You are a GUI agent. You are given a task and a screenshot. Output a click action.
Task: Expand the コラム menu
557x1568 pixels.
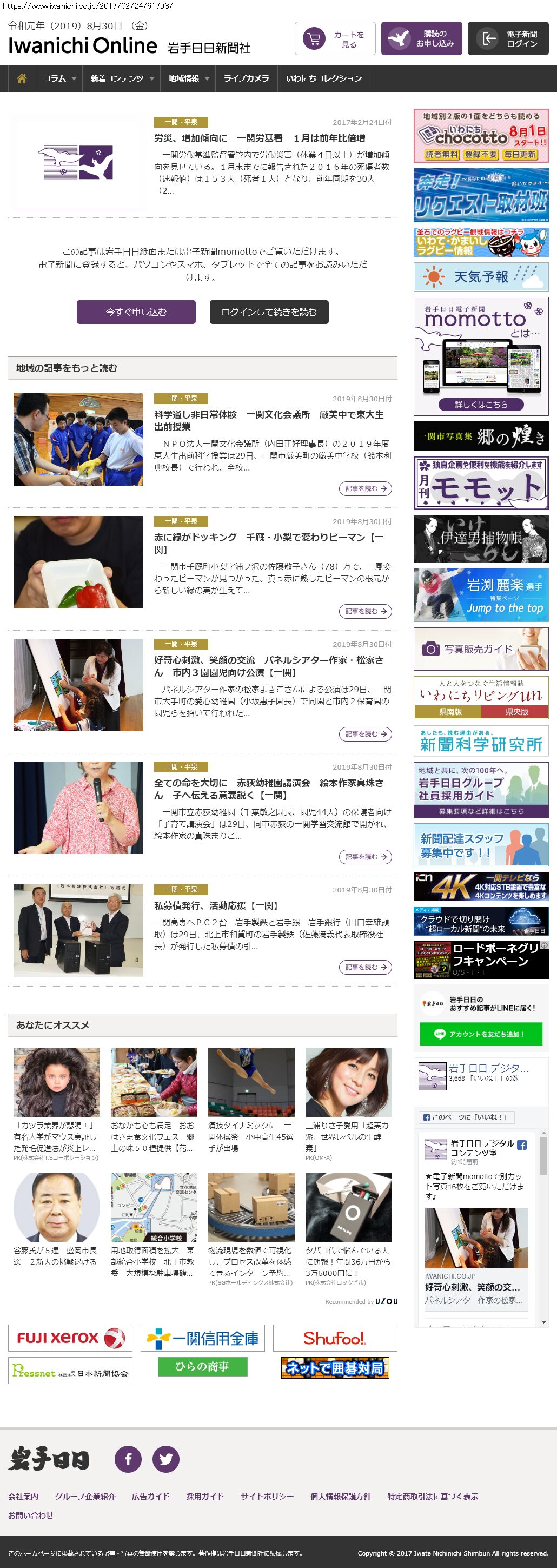(x=59, y=78)
